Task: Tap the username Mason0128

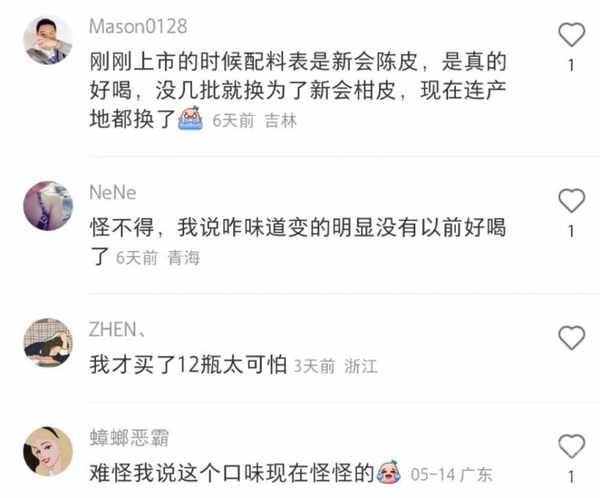Action: pyautogui.click(x=137, y=26)
